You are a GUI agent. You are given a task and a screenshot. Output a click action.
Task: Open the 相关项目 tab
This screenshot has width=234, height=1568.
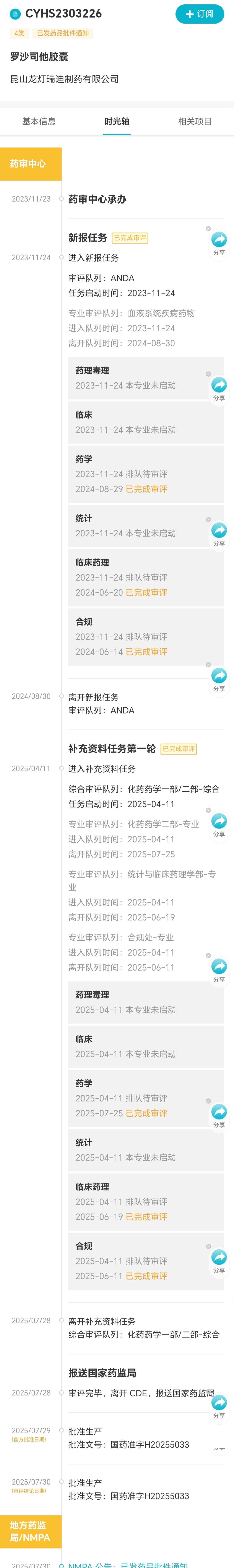click(195, 121)
